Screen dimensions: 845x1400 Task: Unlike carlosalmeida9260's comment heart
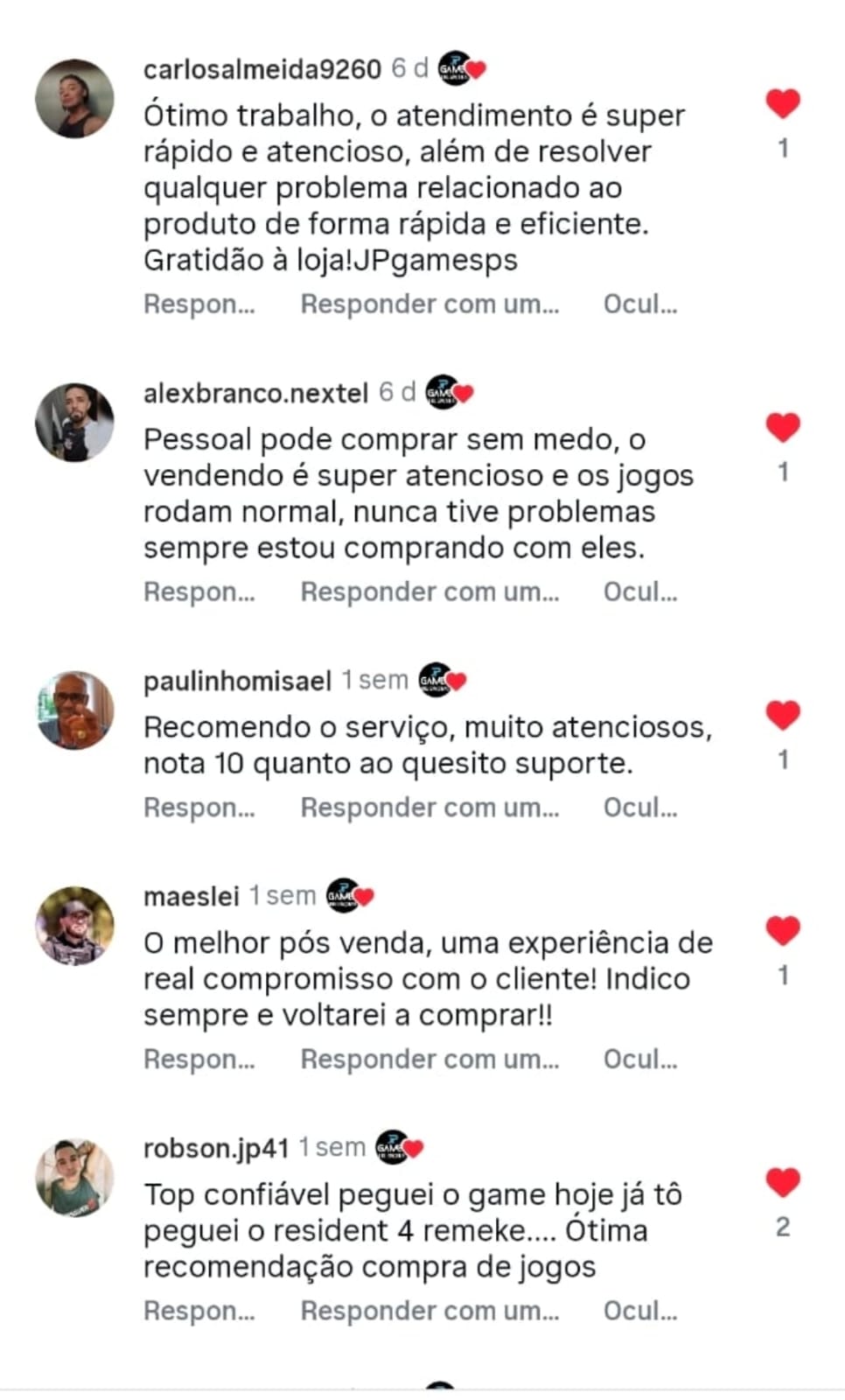pyautogui.click(x=783, y=104)
